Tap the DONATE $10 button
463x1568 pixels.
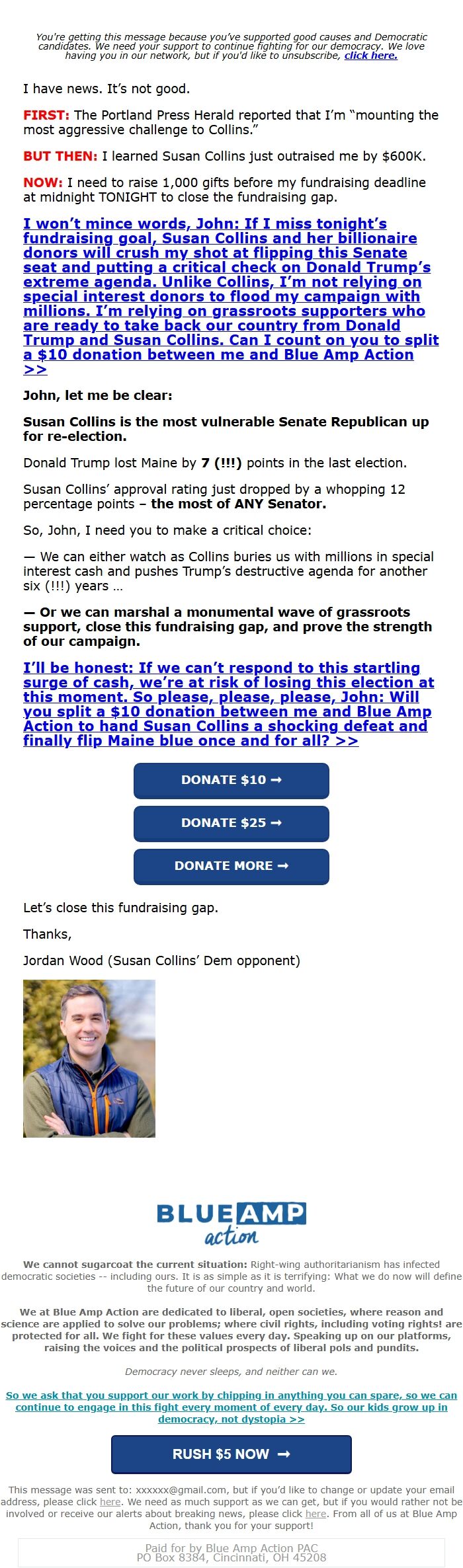(x=231, y=780)
